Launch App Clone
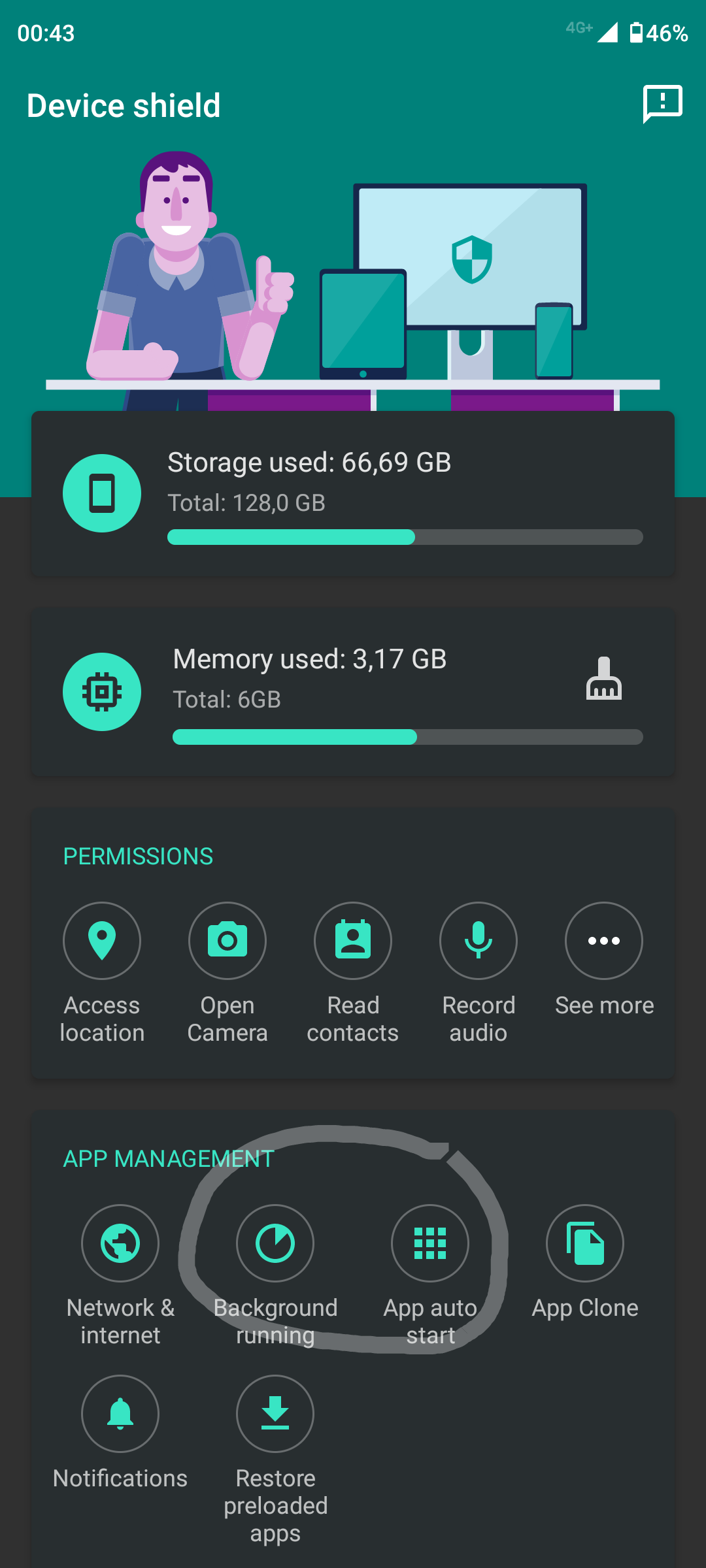Screen dimensions: 706x1568 tap(585, 1262)
